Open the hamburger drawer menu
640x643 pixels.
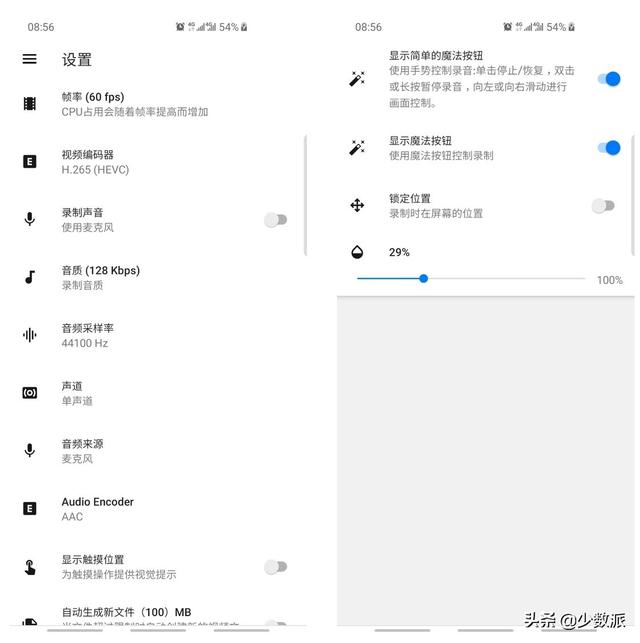tap(30, 59)
